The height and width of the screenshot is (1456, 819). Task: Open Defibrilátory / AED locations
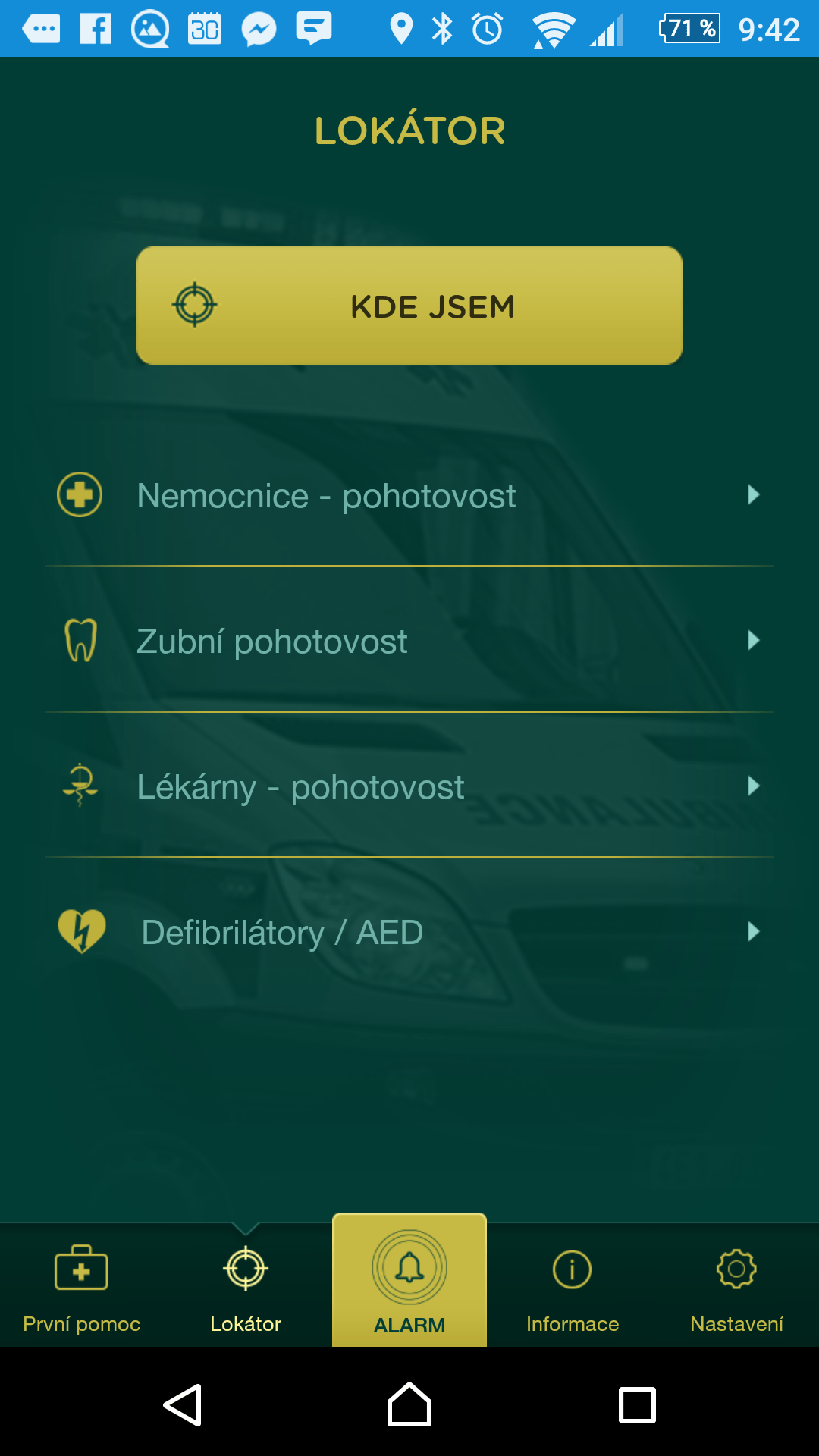tap(409, 931)
